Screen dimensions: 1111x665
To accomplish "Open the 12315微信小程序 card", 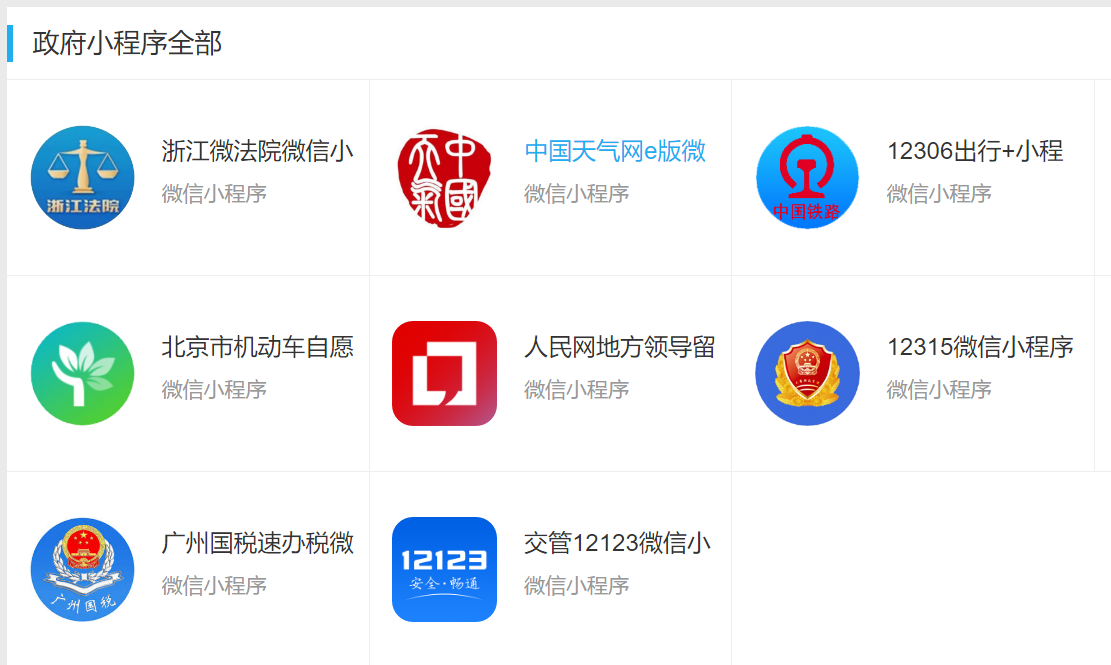I will pyautogui.click(x=979, y=348).
